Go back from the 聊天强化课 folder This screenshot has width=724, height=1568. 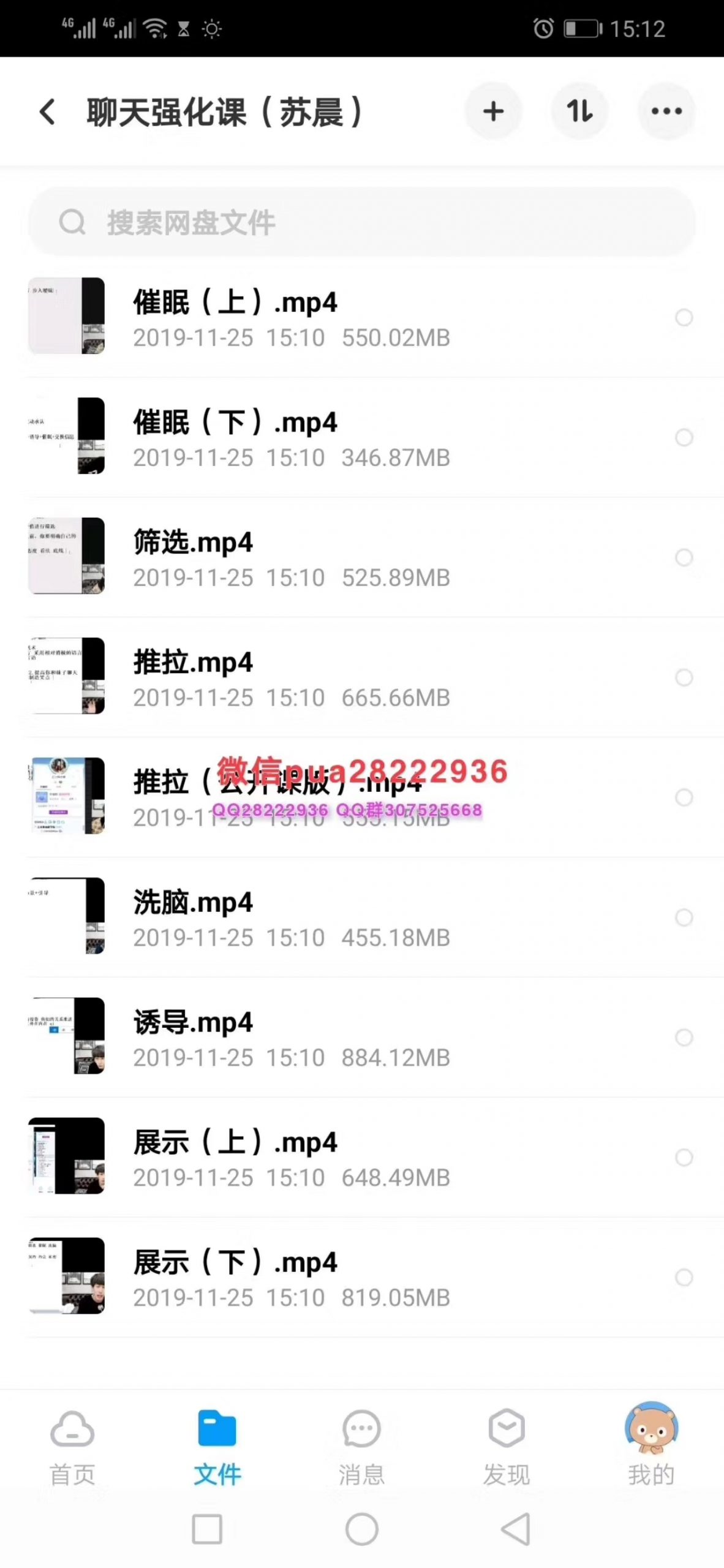47,112
